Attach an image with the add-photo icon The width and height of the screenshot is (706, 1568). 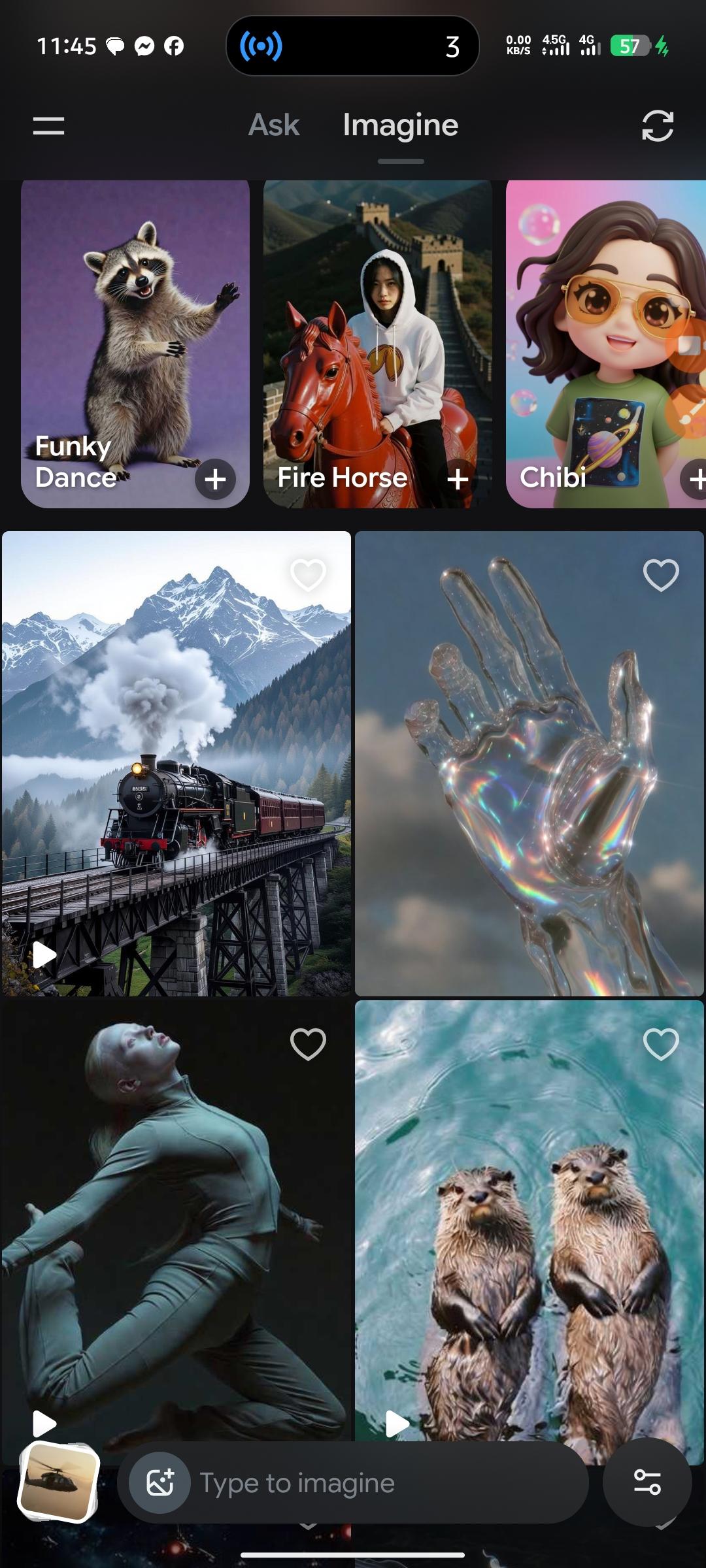pyautogui.click(x=160, y=1483)
